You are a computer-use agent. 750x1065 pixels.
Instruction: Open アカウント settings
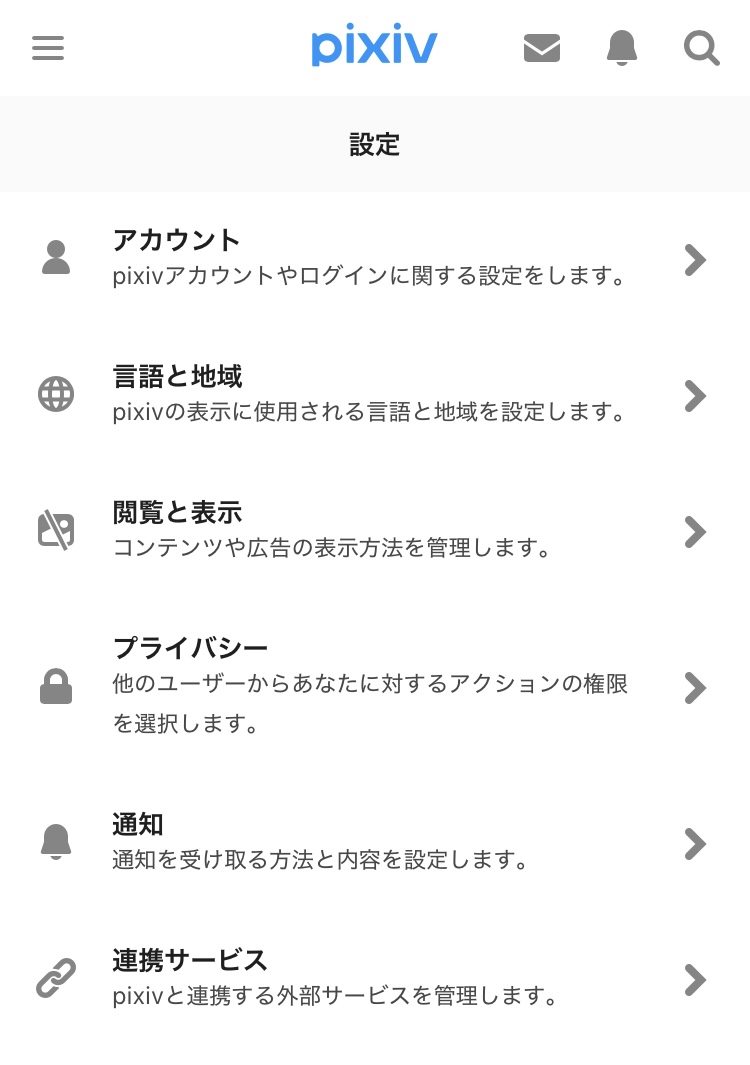[374, 258]
